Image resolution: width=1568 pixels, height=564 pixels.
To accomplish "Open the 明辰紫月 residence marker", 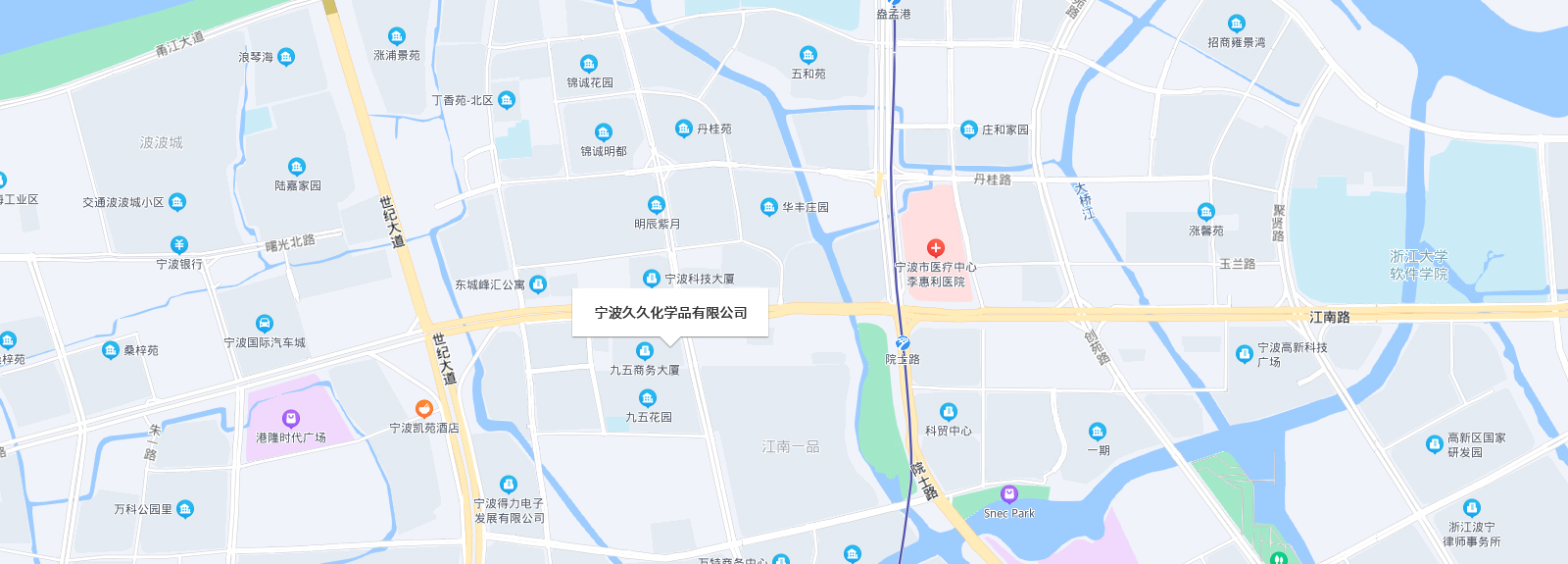I will click(x=657, y=205).
